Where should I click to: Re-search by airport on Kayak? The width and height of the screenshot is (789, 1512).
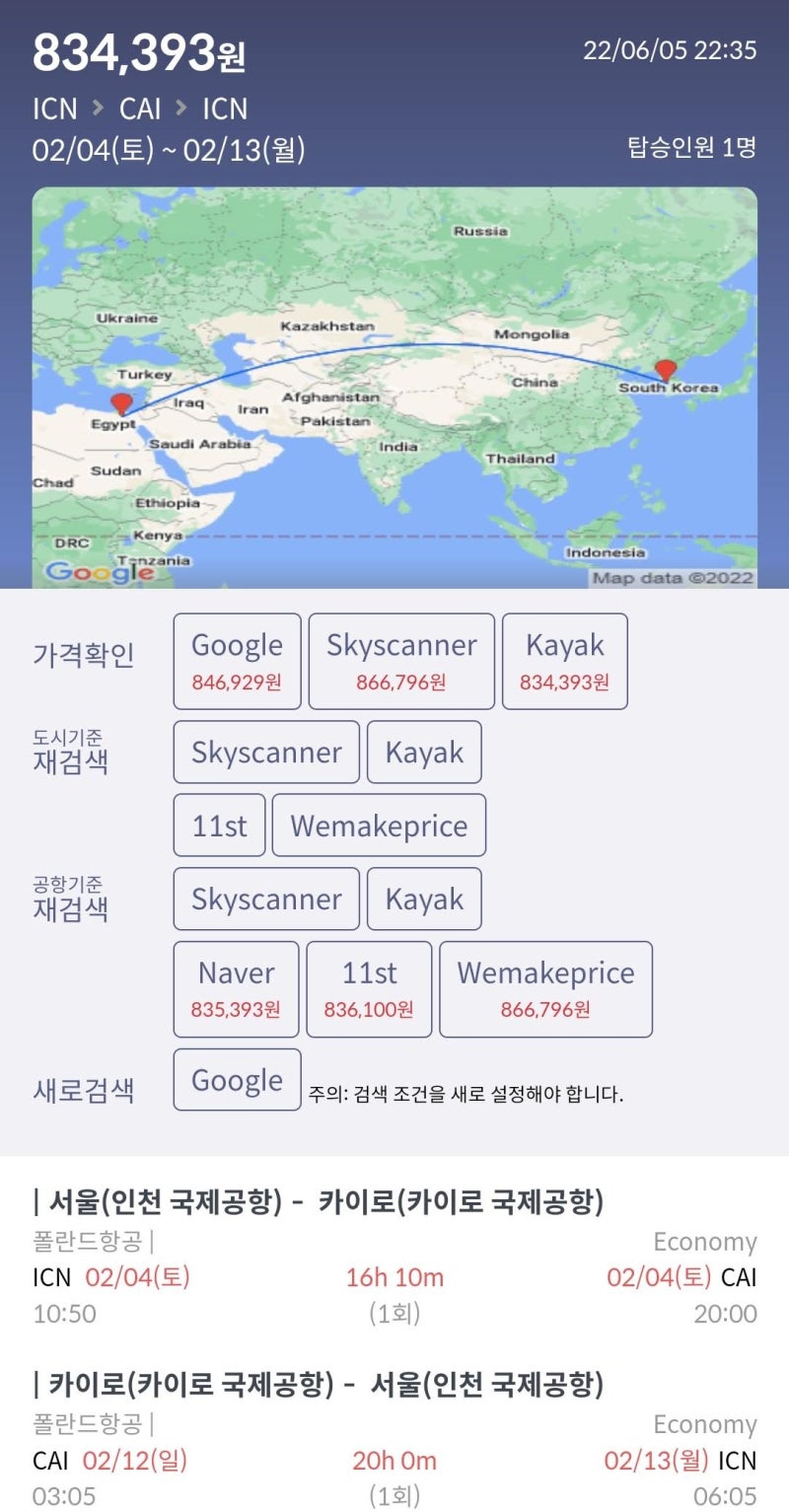coord(424,899)
